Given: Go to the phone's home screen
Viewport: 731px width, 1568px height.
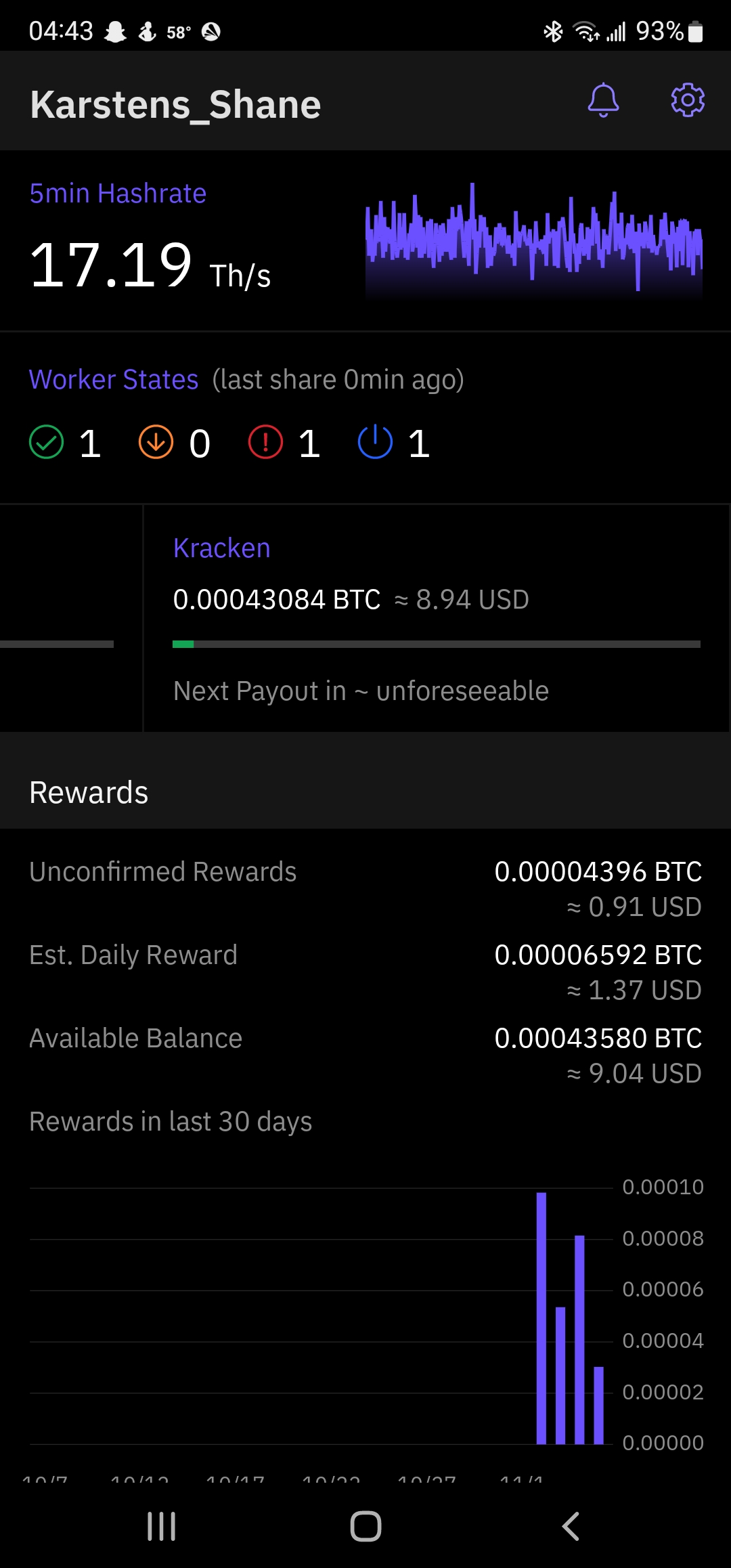Looking at the screenshot, I should pos(365,1526).
